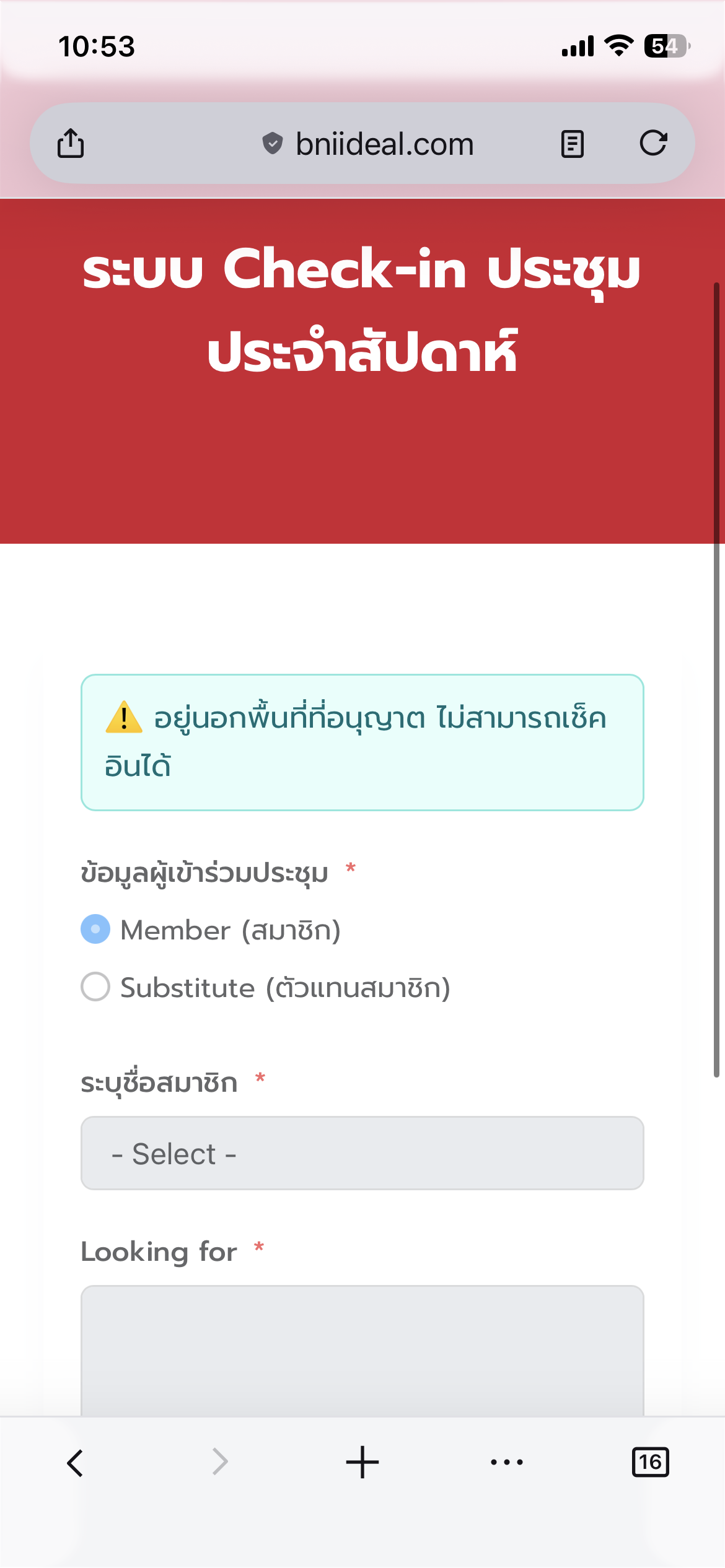Go back to the previous page

(75, 1463)
